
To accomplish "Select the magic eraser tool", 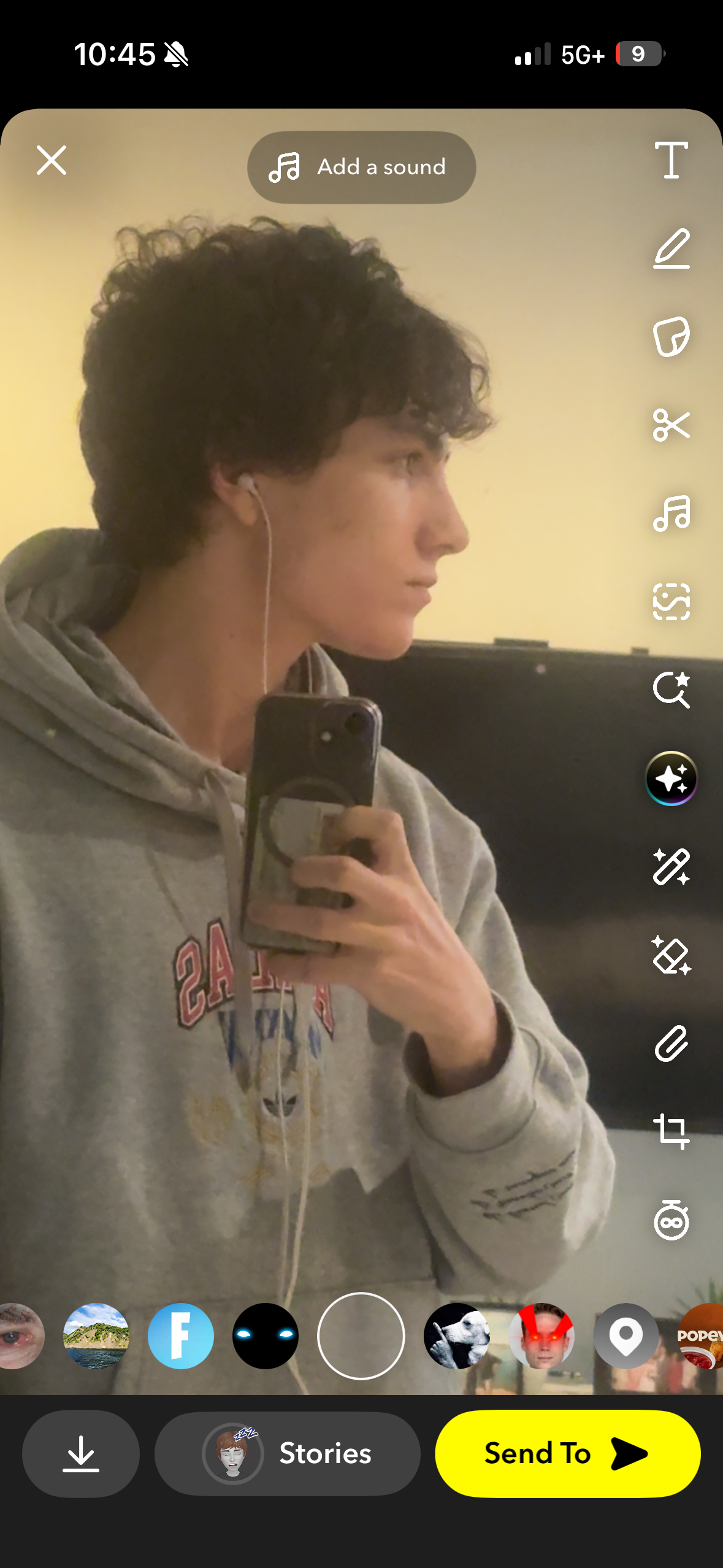I will pyautogui.click(x=671, y=955).
